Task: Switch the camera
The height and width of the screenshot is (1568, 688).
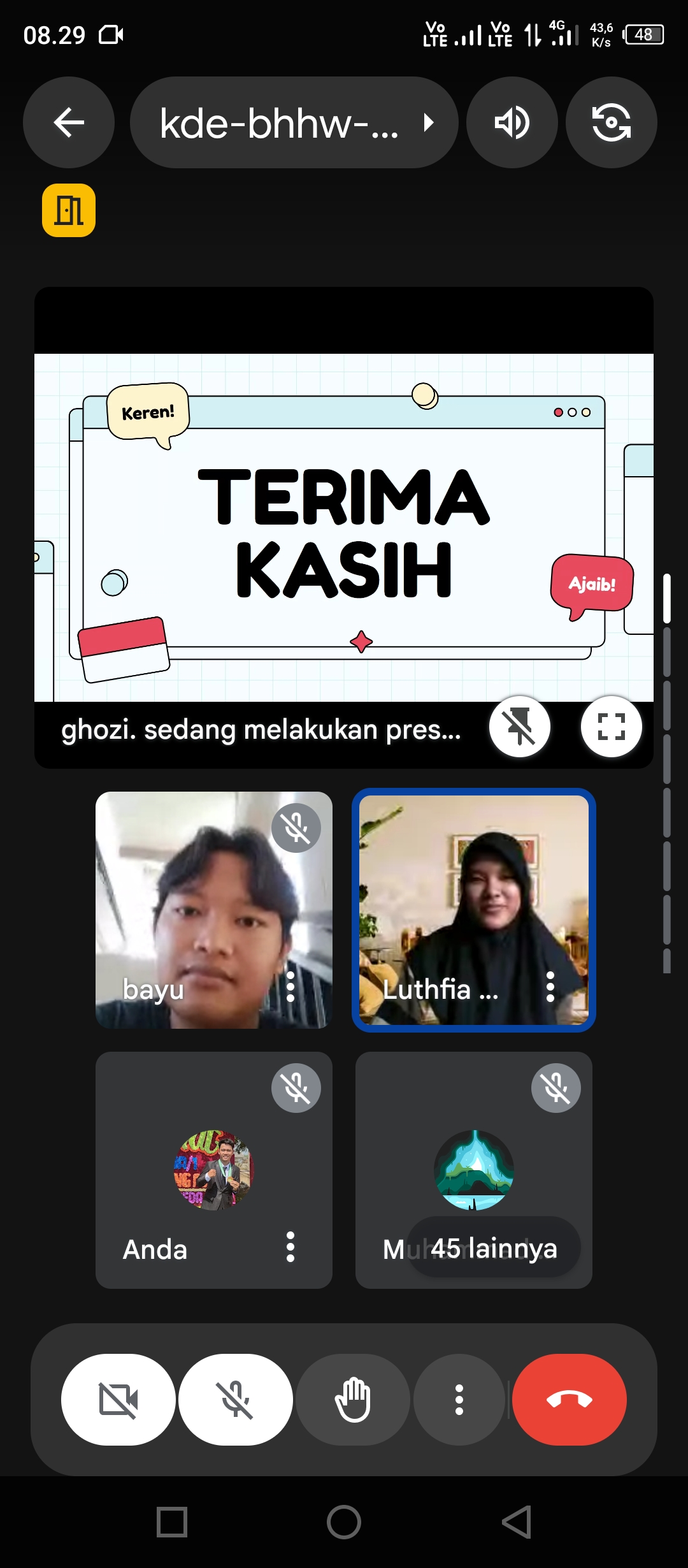Action: 611,122
